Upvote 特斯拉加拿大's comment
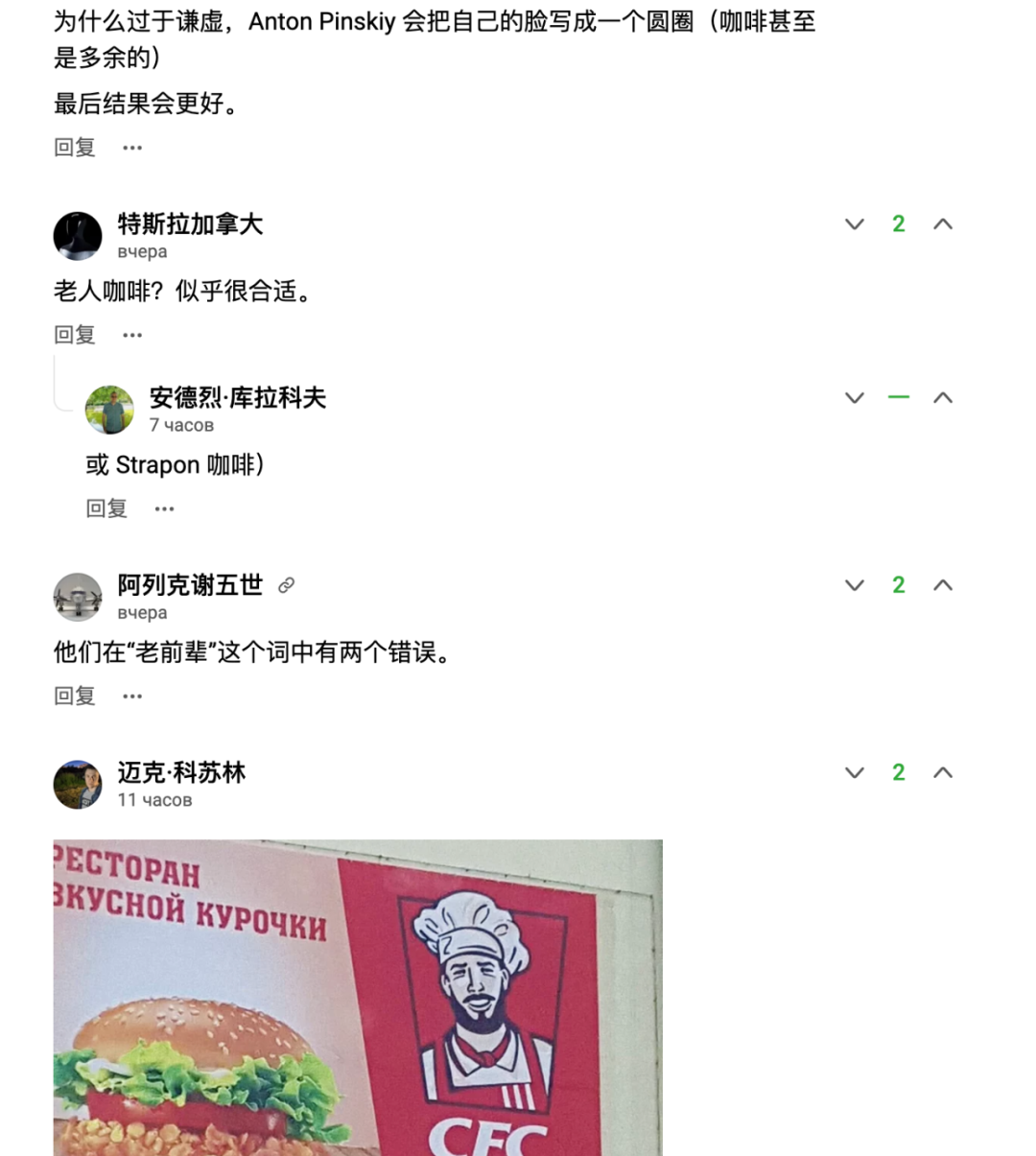 [943, 224]
